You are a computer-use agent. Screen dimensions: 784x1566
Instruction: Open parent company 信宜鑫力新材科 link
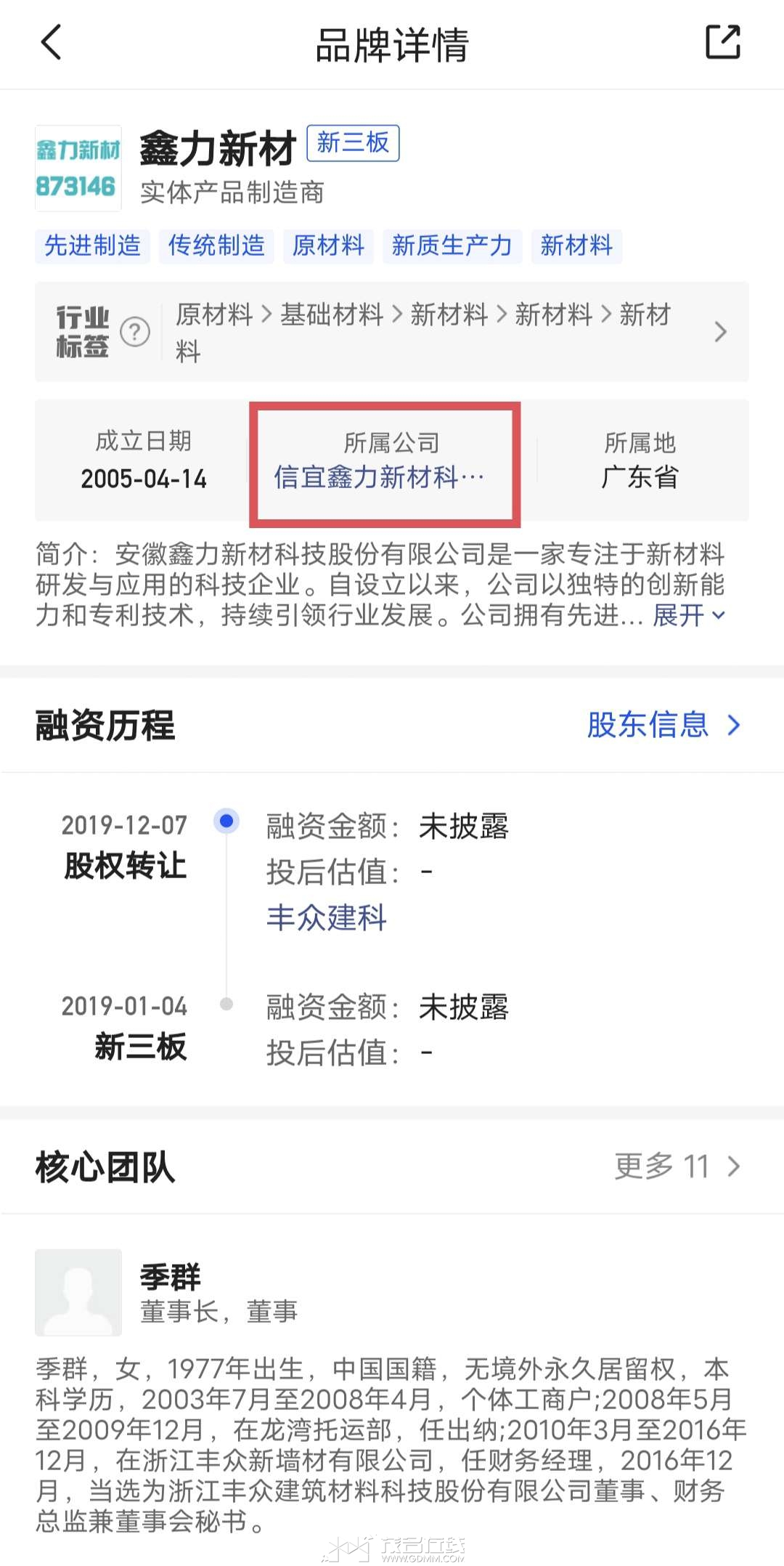[x=379, y=477]
